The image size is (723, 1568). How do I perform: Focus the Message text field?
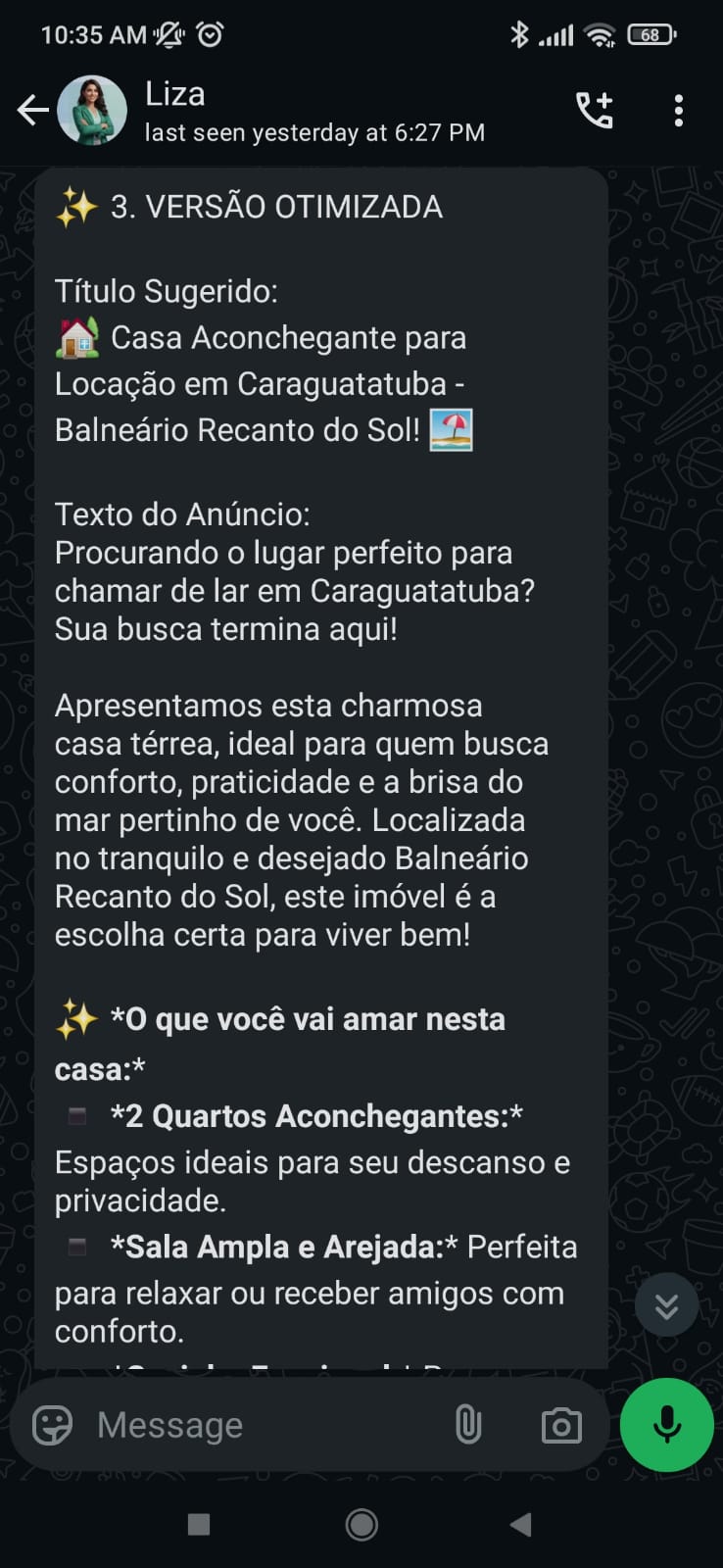point(255,1425)
